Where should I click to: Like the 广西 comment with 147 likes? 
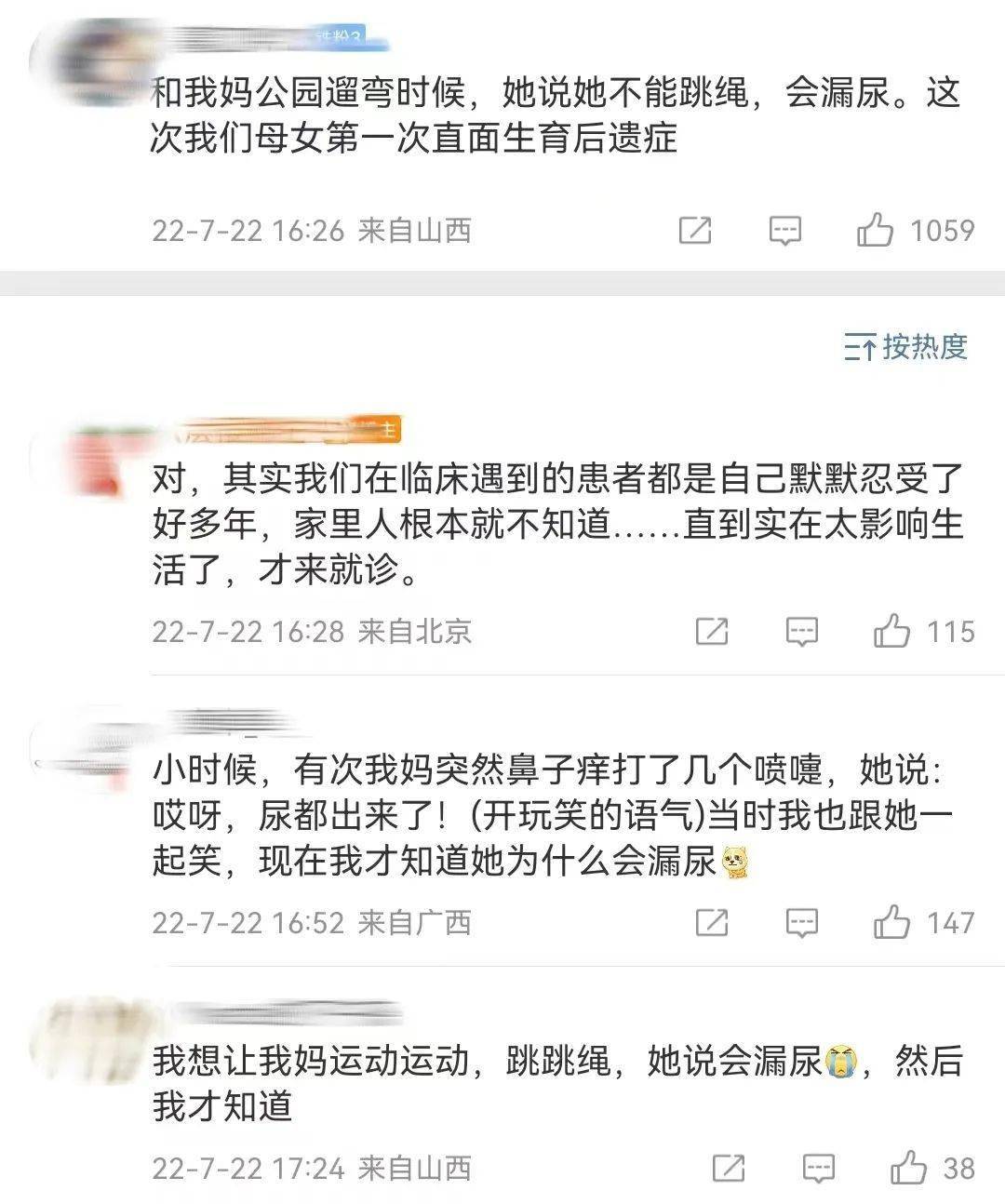click(891, 922)
